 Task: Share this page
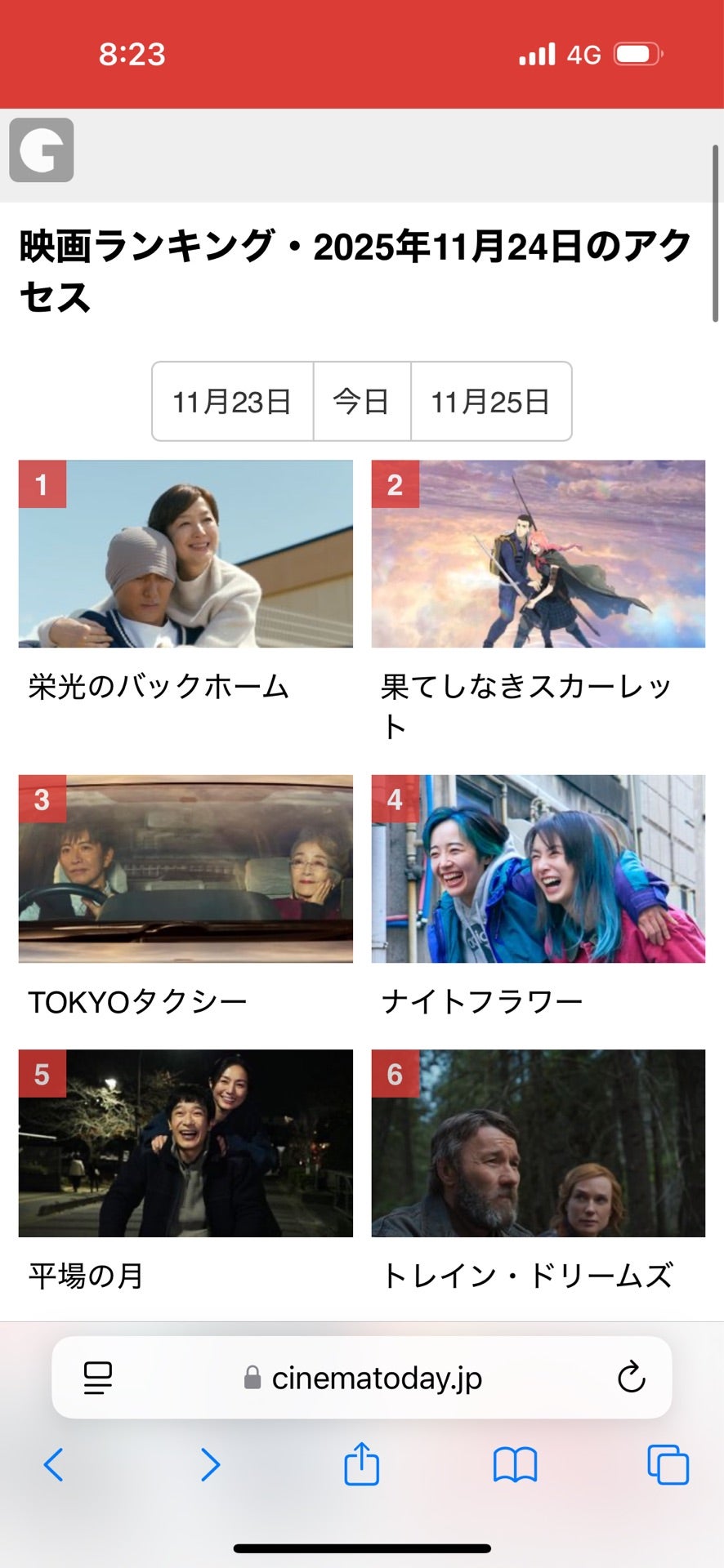coord(361,1463)
